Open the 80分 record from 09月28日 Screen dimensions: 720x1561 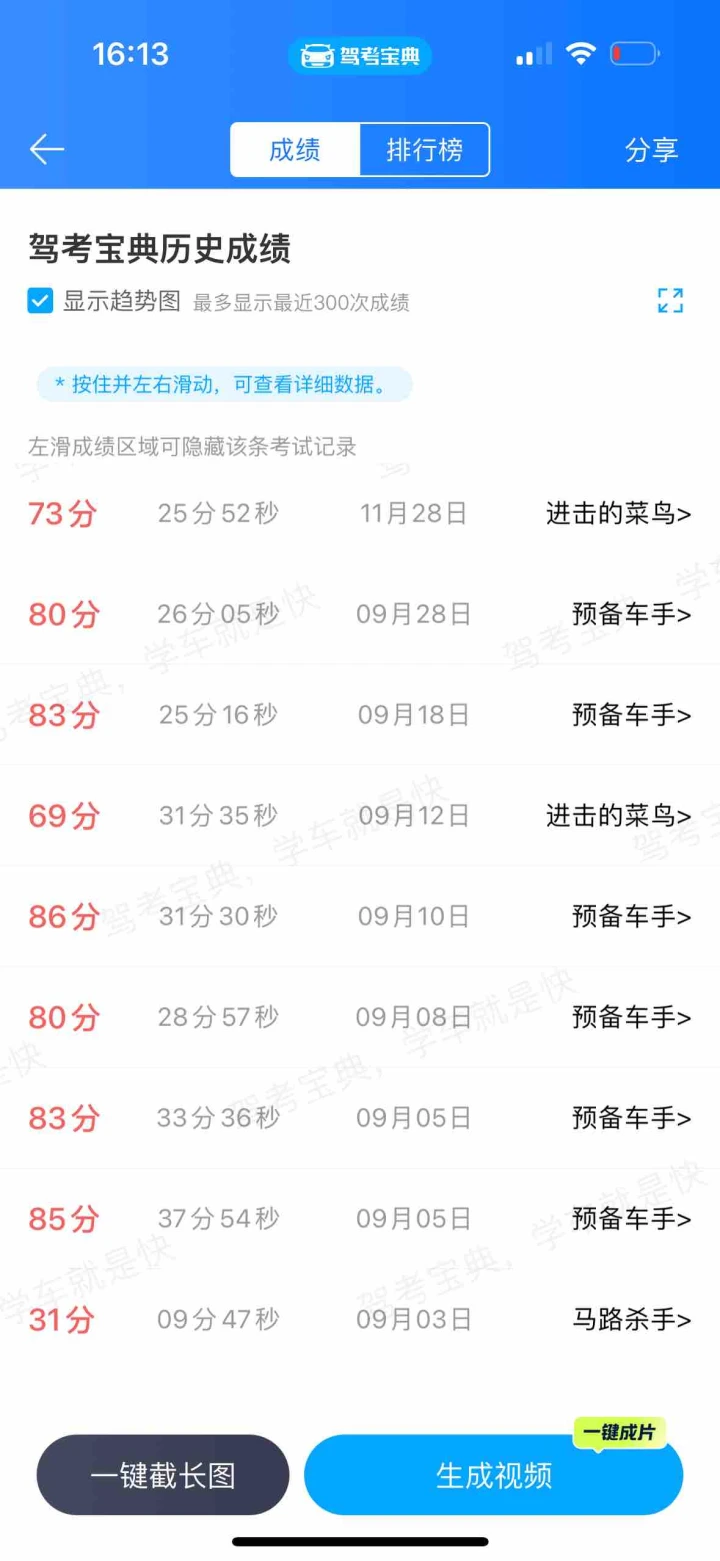coord(360,614)
